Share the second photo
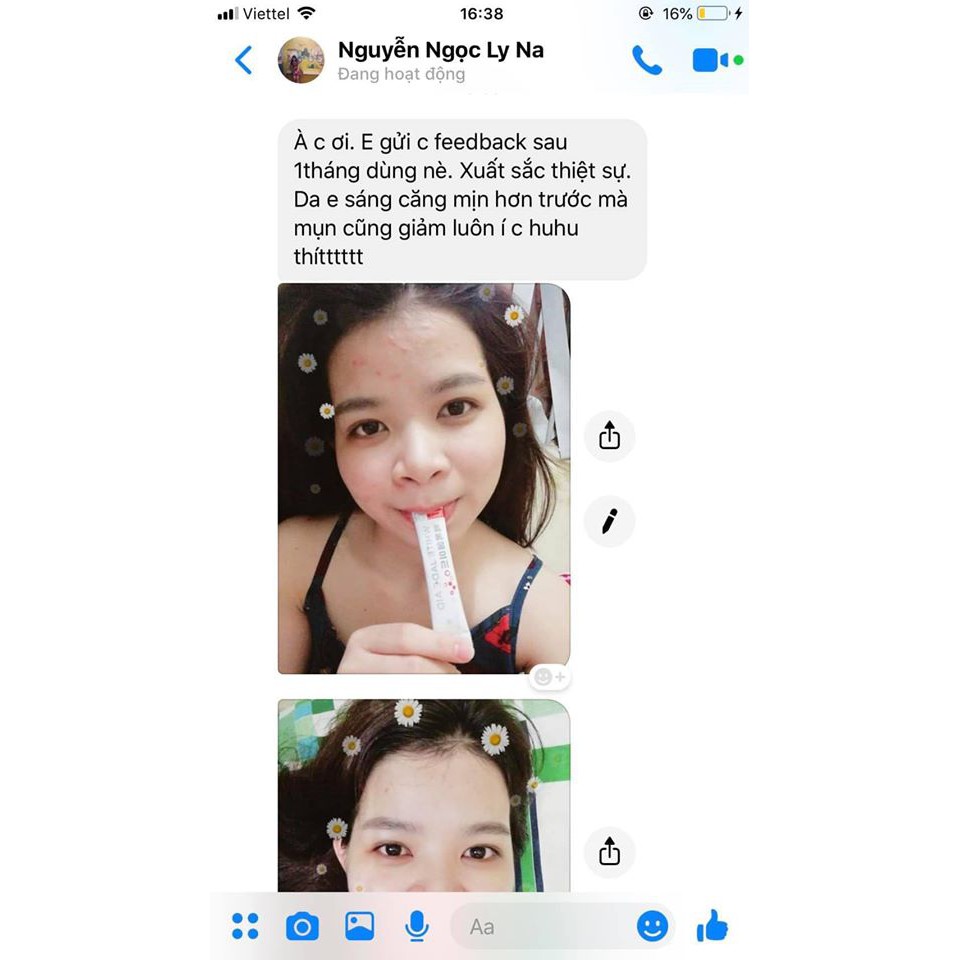The image size is (960, 960). (609, 852)
